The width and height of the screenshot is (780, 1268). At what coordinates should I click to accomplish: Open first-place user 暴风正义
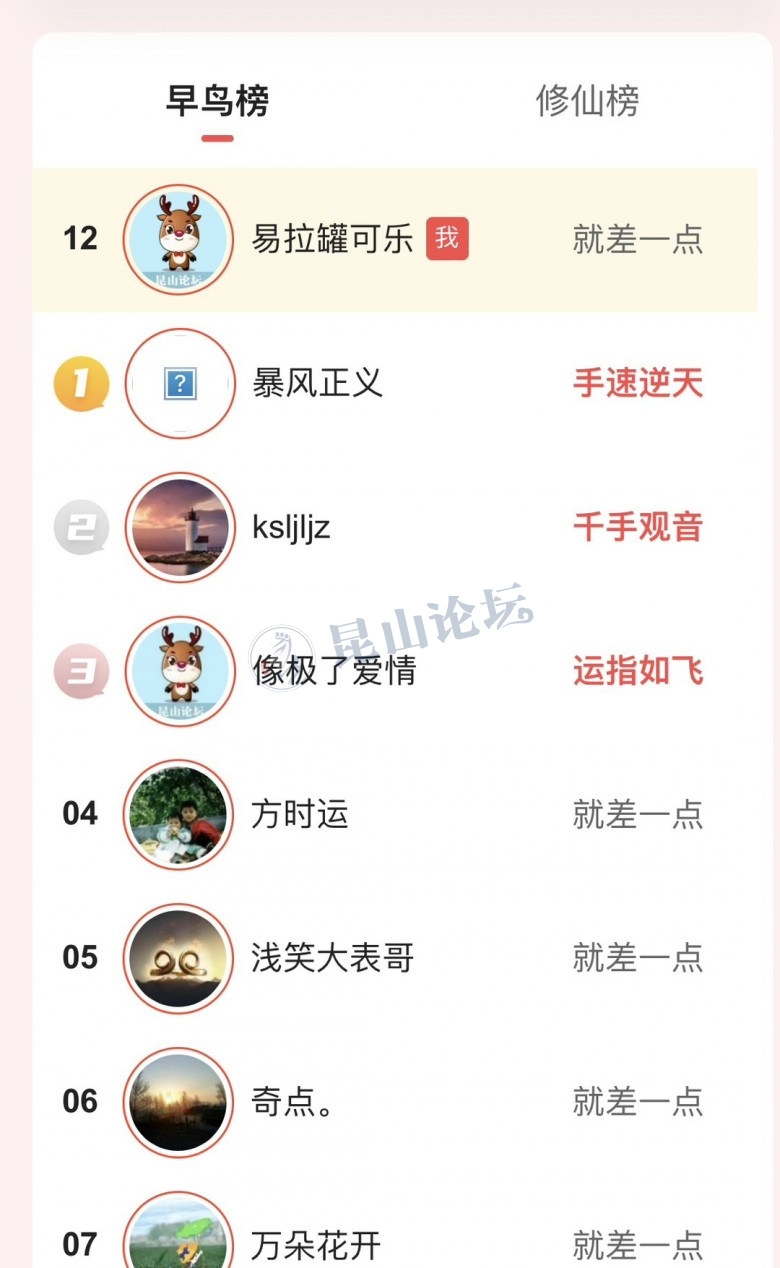pos(317,383)
